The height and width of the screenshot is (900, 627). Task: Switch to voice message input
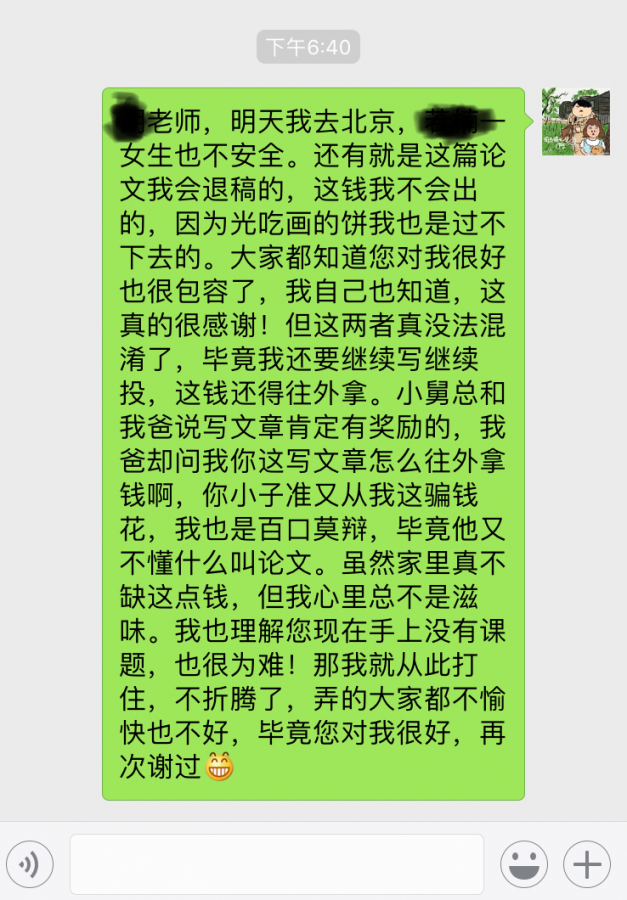(29, 864)
